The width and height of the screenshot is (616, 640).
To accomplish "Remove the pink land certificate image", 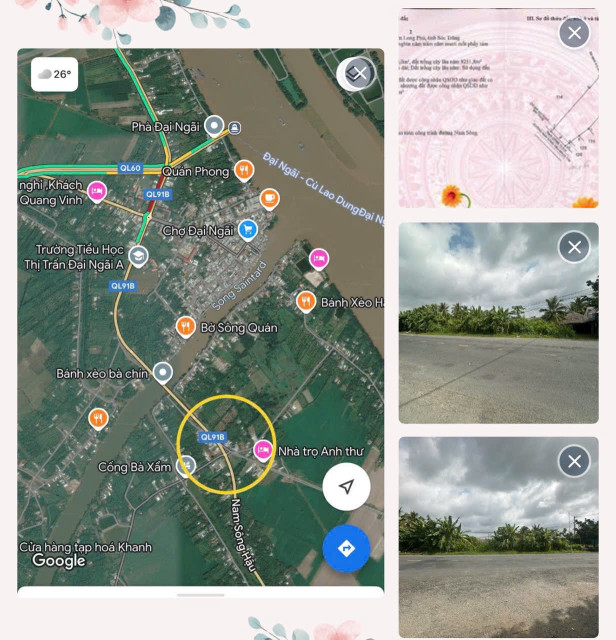I will (573, 34).
